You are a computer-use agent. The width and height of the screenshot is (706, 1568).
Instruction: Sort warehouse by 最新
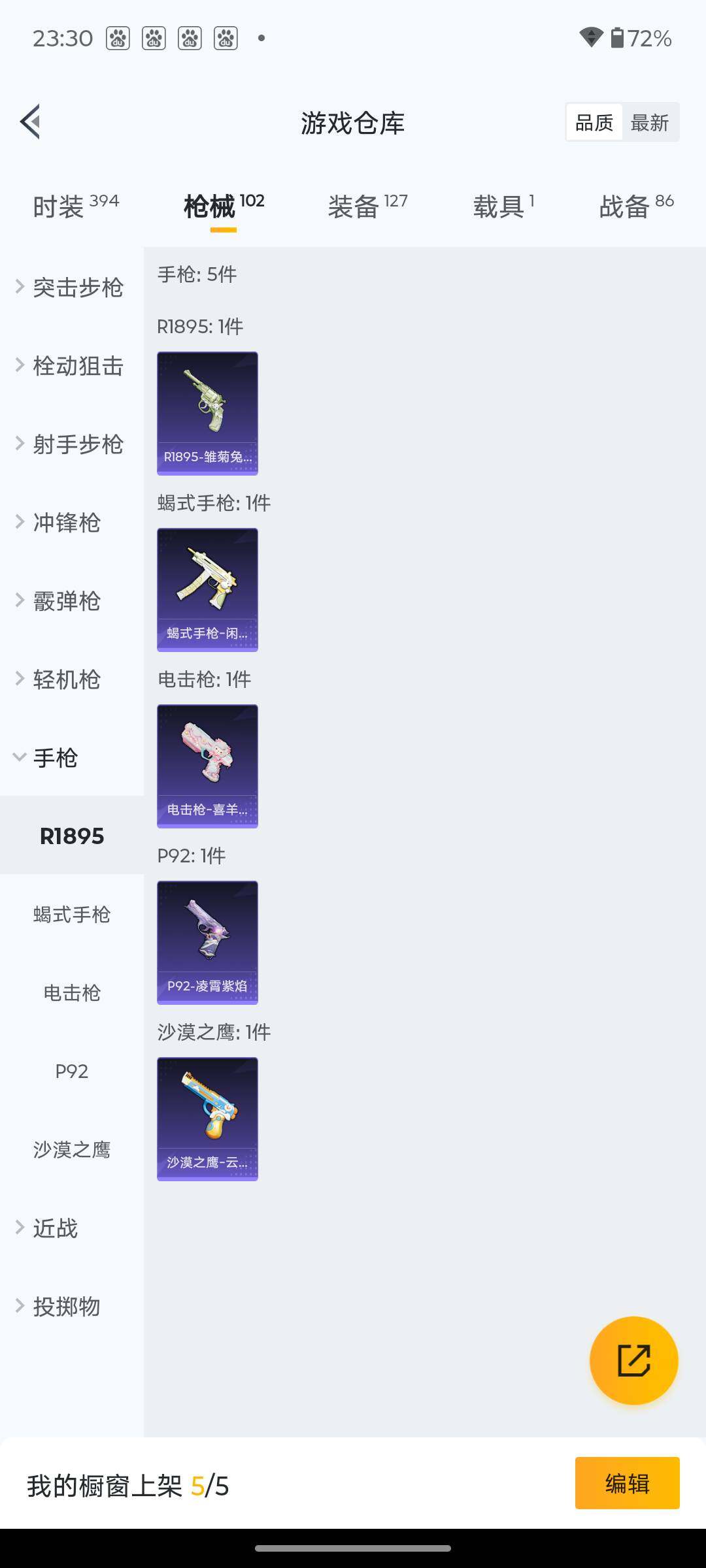[650, 122]
